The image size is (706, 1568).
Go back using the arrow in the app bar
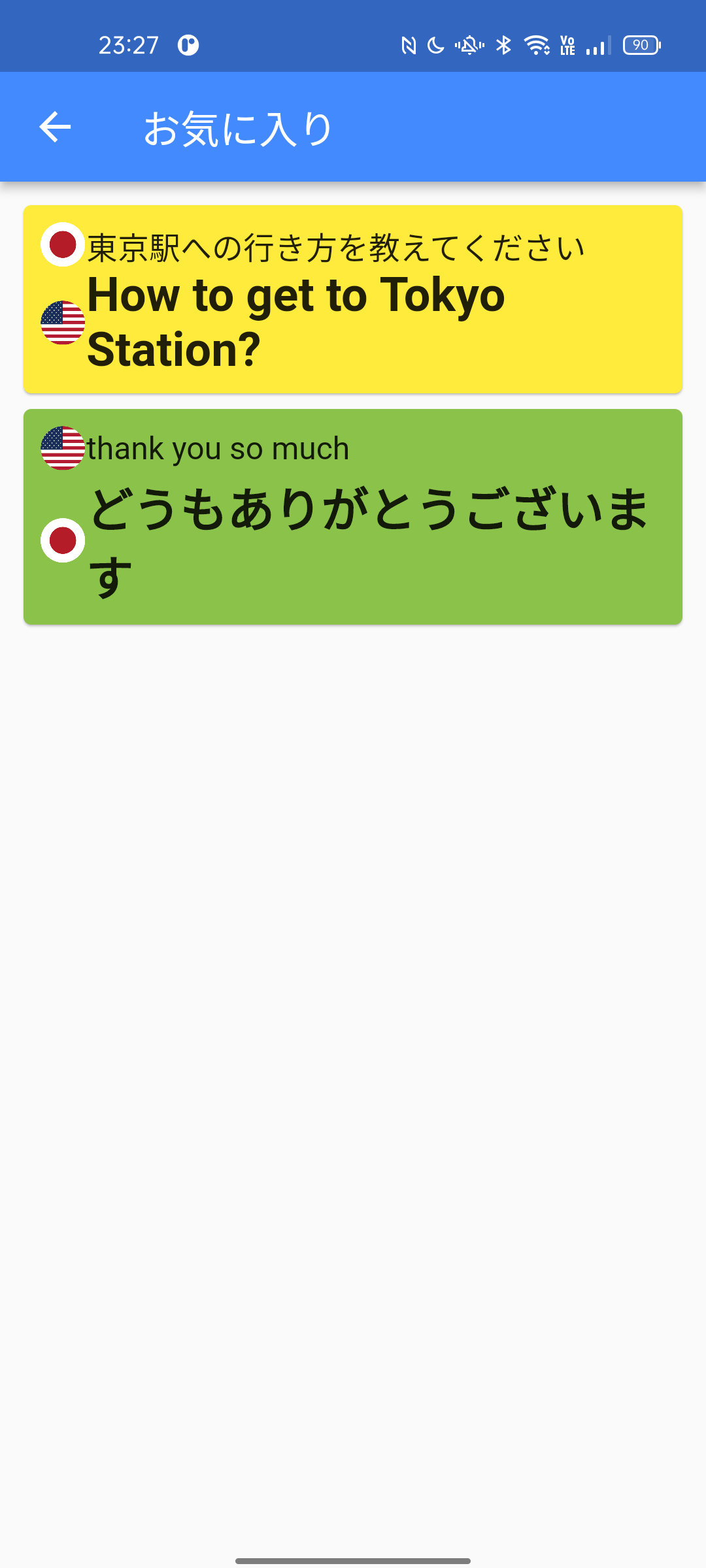click(x=55, y=127)
